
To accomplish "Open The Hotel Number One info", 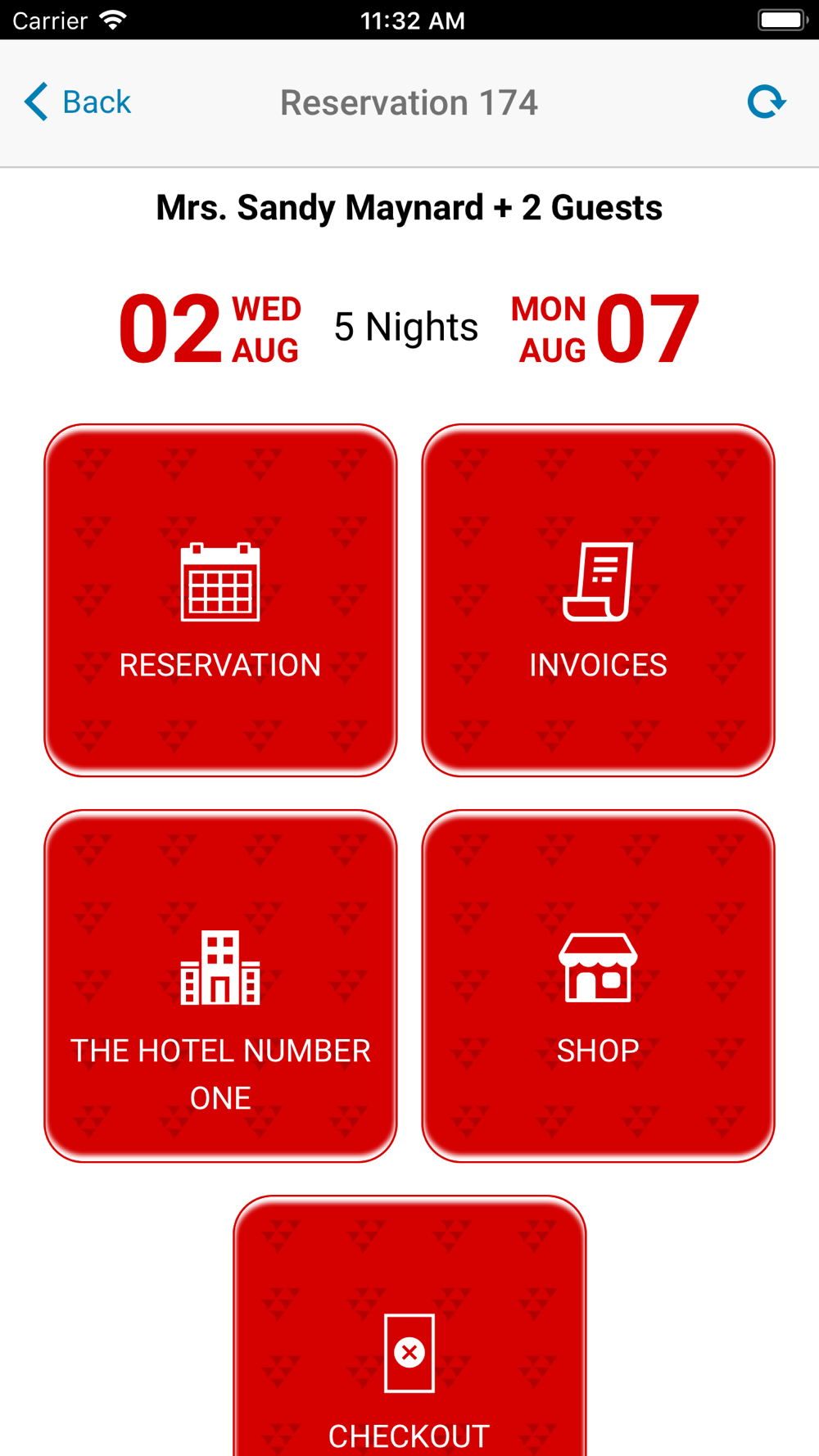I will [220, 986].
